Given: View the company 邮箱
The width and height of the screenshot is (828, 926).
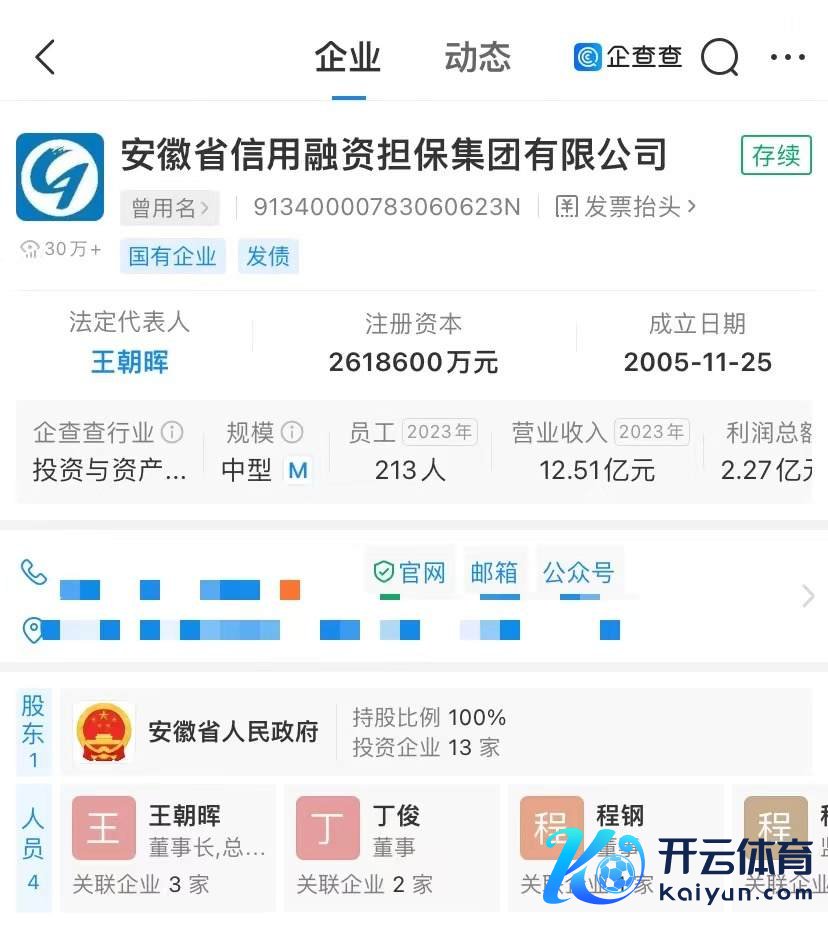Looking at the screenshot, I should click(x=494, y=572).
